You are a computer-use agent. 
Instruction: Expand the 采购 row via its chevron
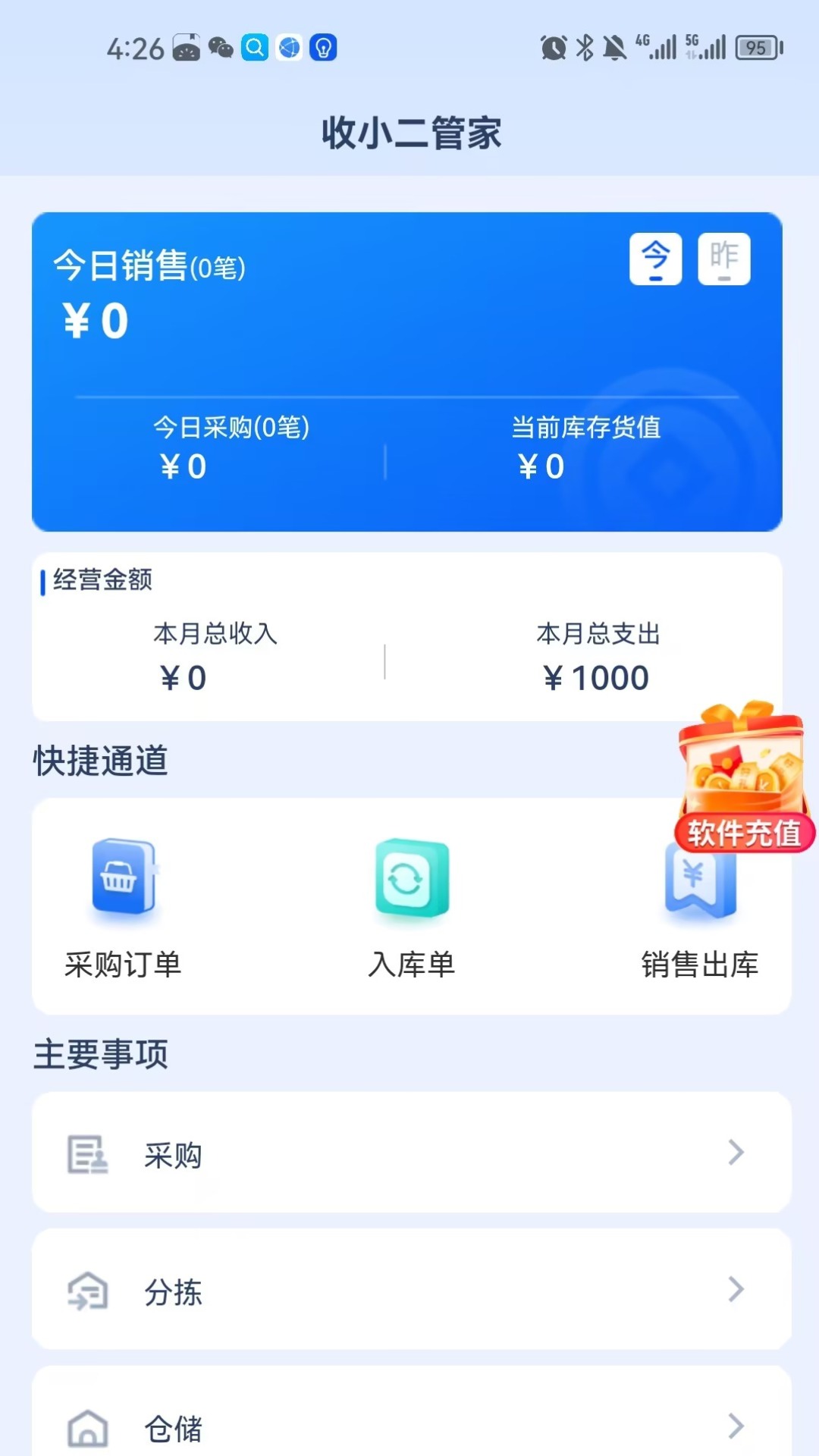pos(735,1153)
